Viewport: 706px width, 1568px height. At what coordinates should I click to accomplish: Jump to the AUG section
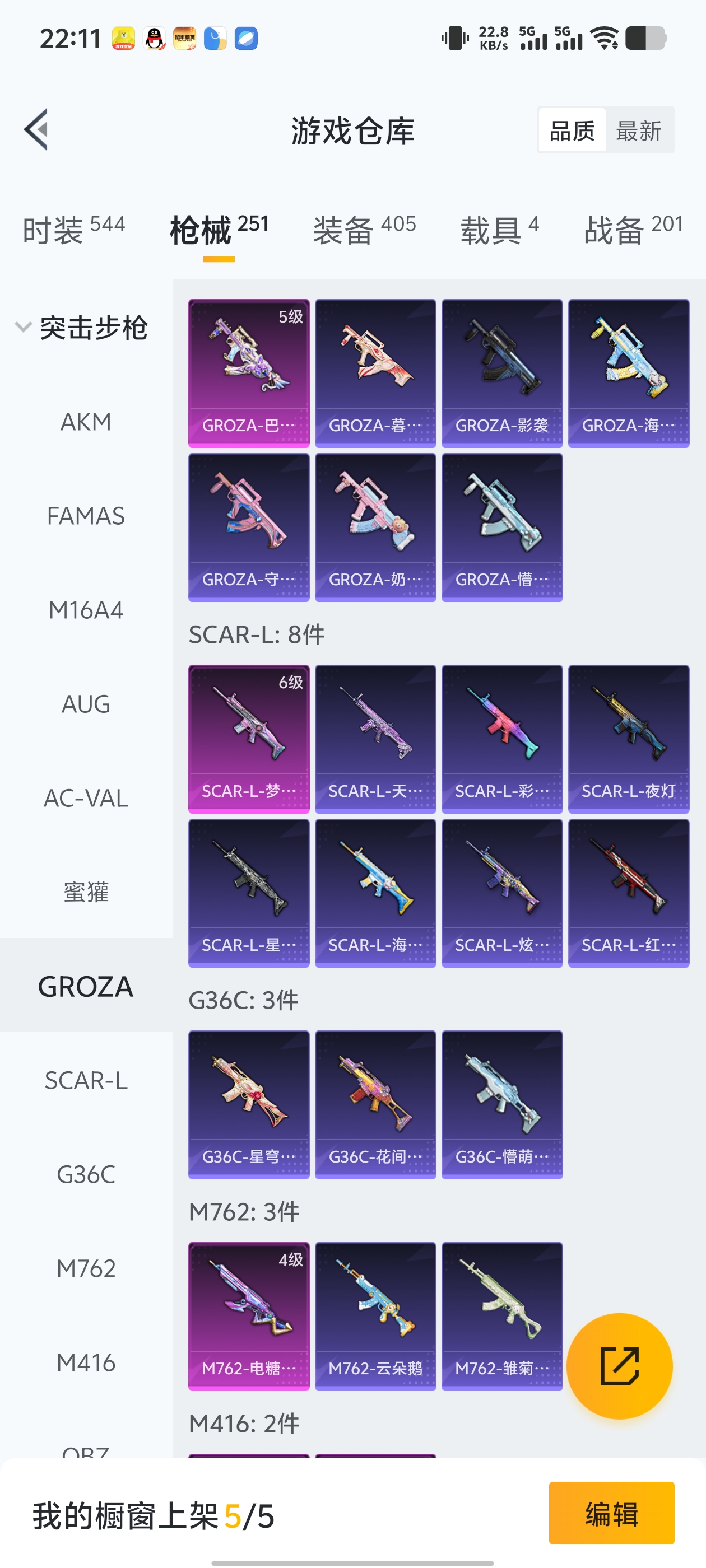[86, 704]
